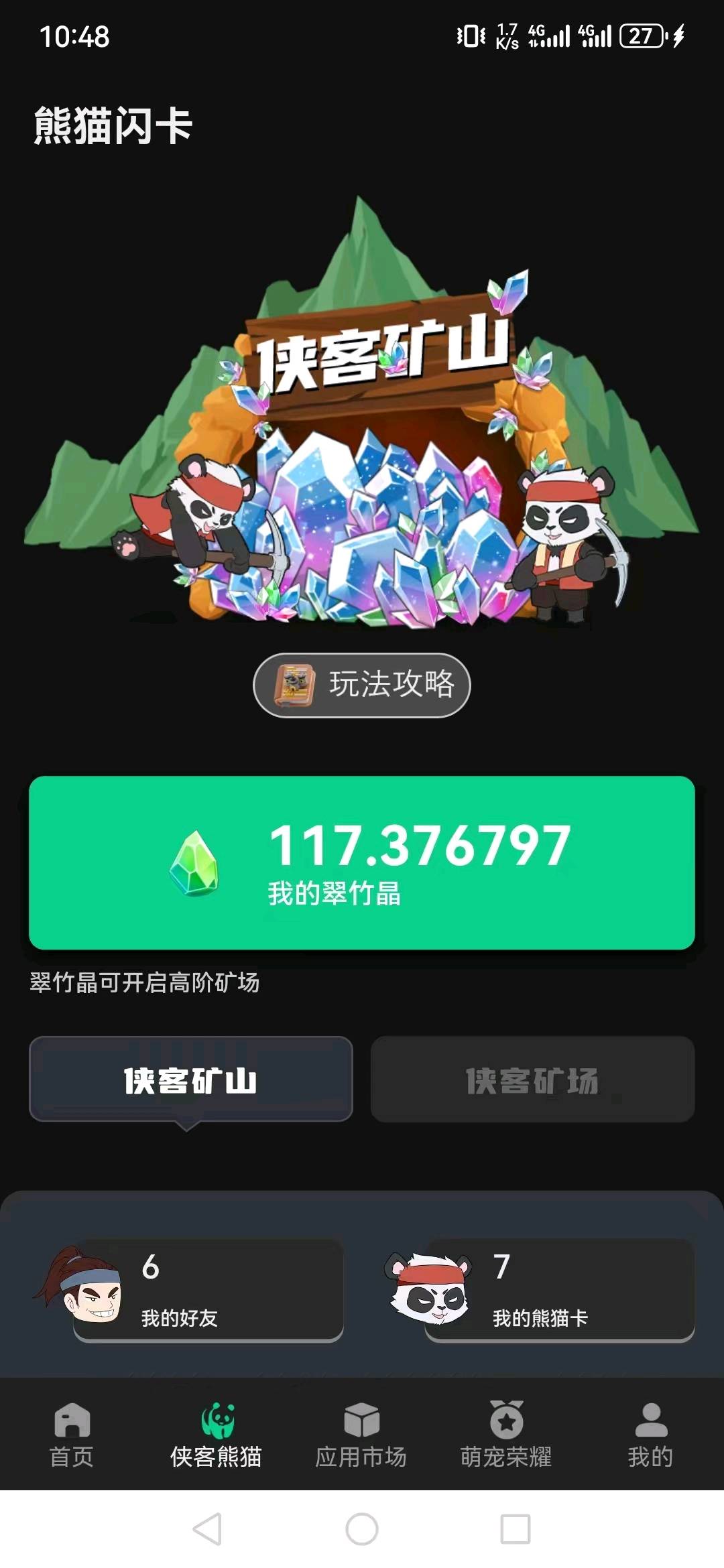
Task: Open the 玩法攻略 guide button
Action: (x=362, y=685)
